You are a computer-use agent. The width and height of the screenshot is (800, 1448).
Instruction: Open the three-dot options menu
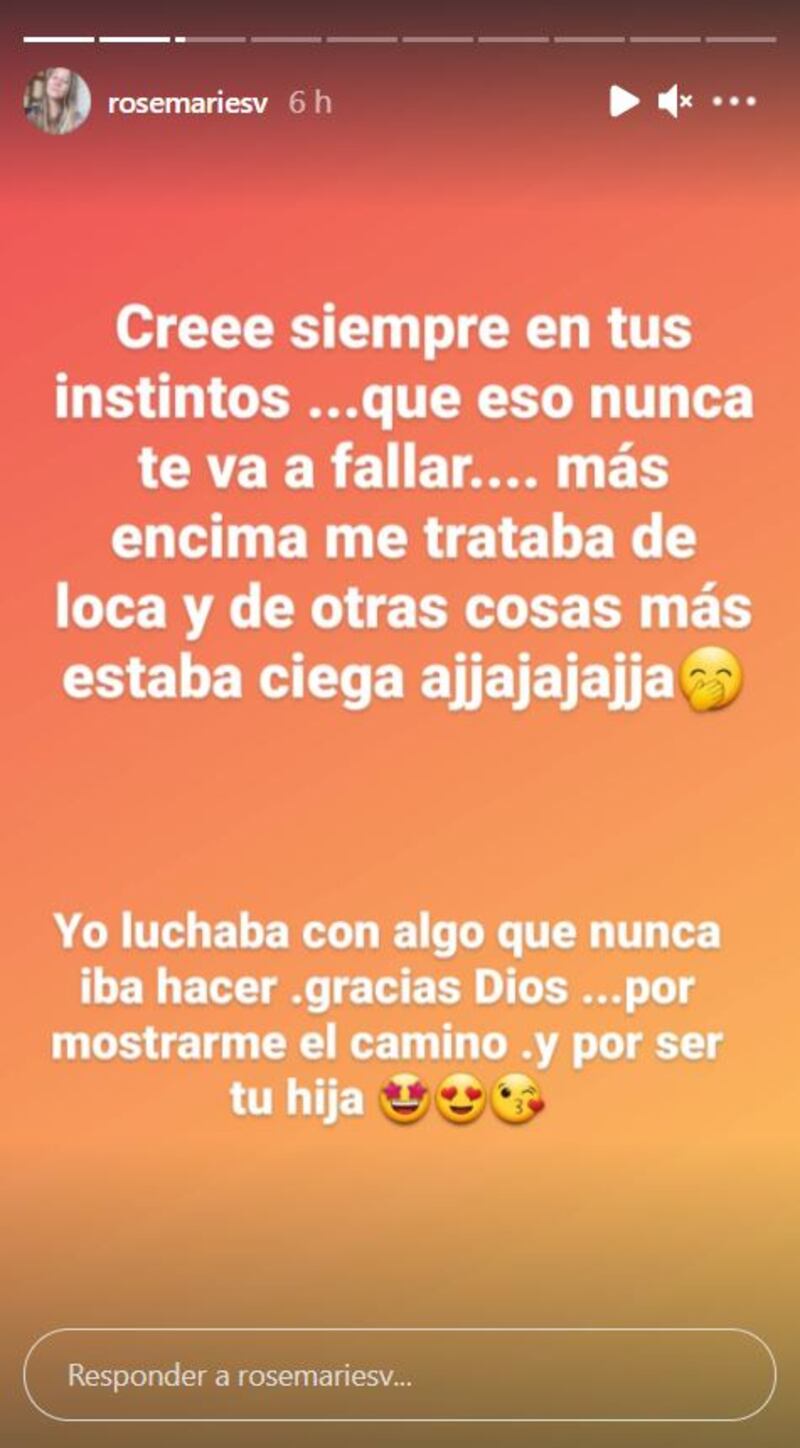coord(738,101)
